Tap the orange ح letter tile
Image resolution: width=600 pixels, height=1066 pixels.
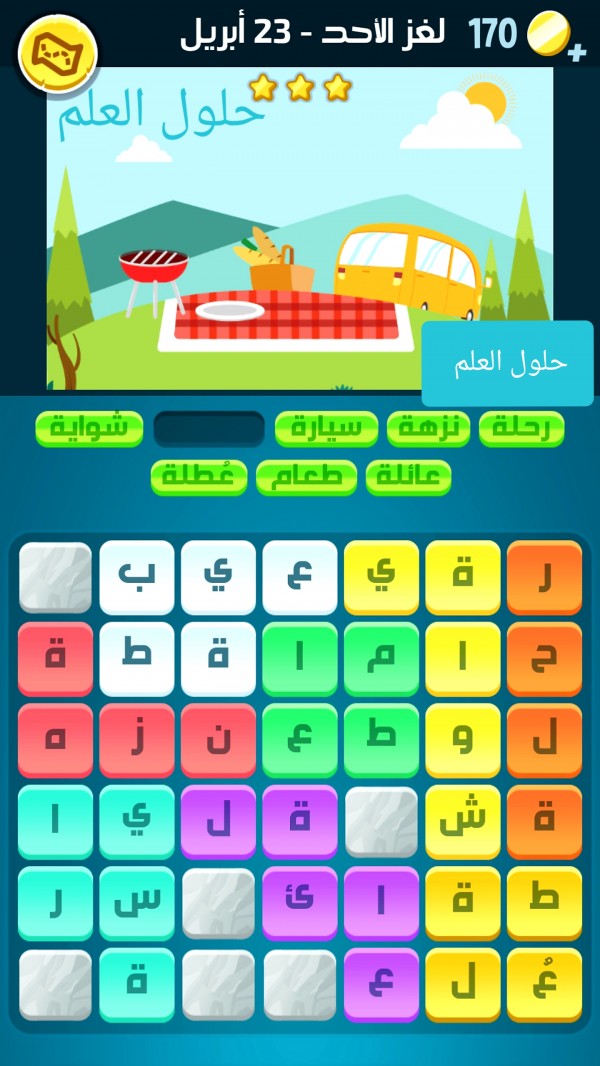pyautogui.click(x=544, y=658)
